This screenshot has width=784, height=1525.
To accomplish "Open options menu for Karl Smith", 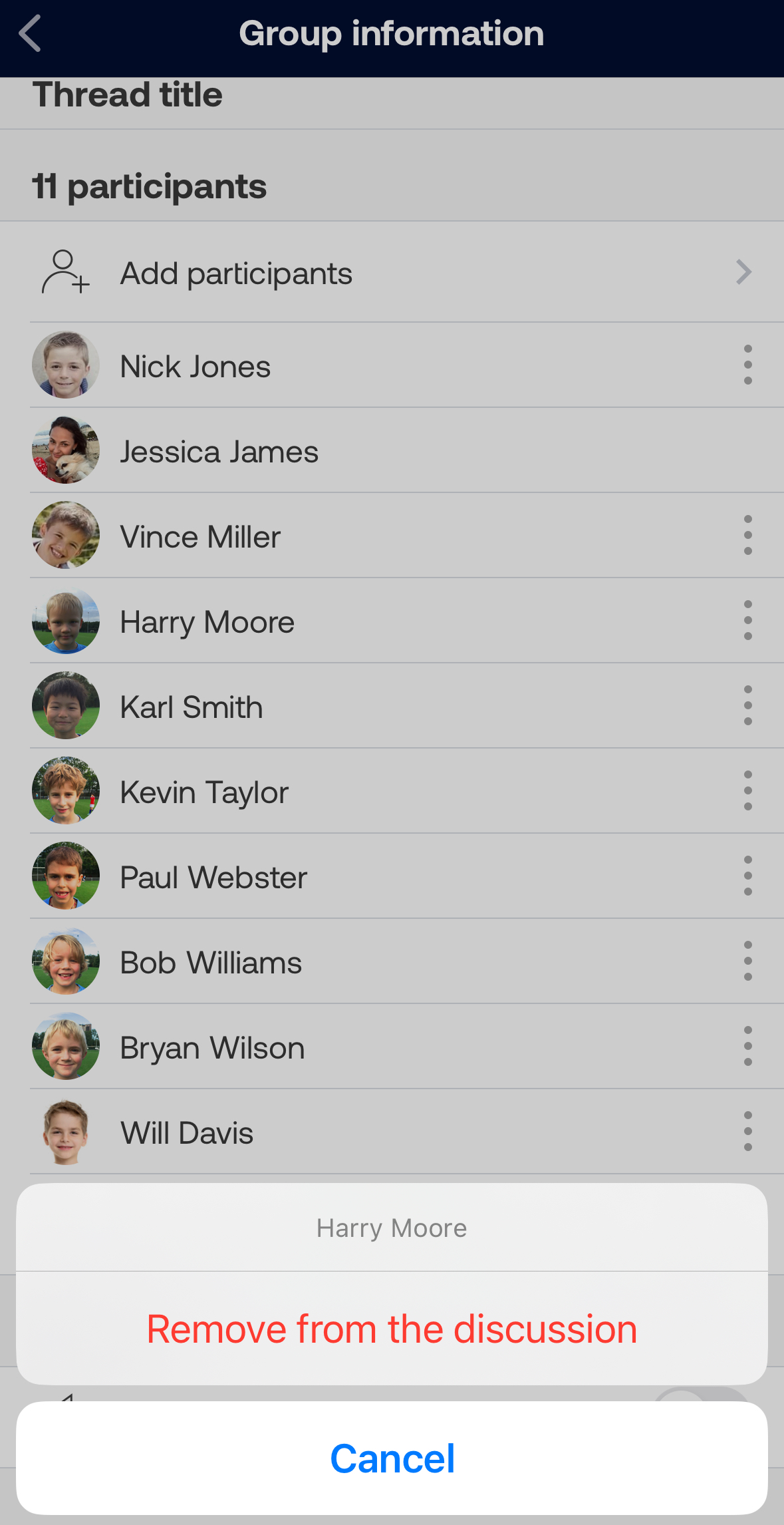I will coord(747,706).
